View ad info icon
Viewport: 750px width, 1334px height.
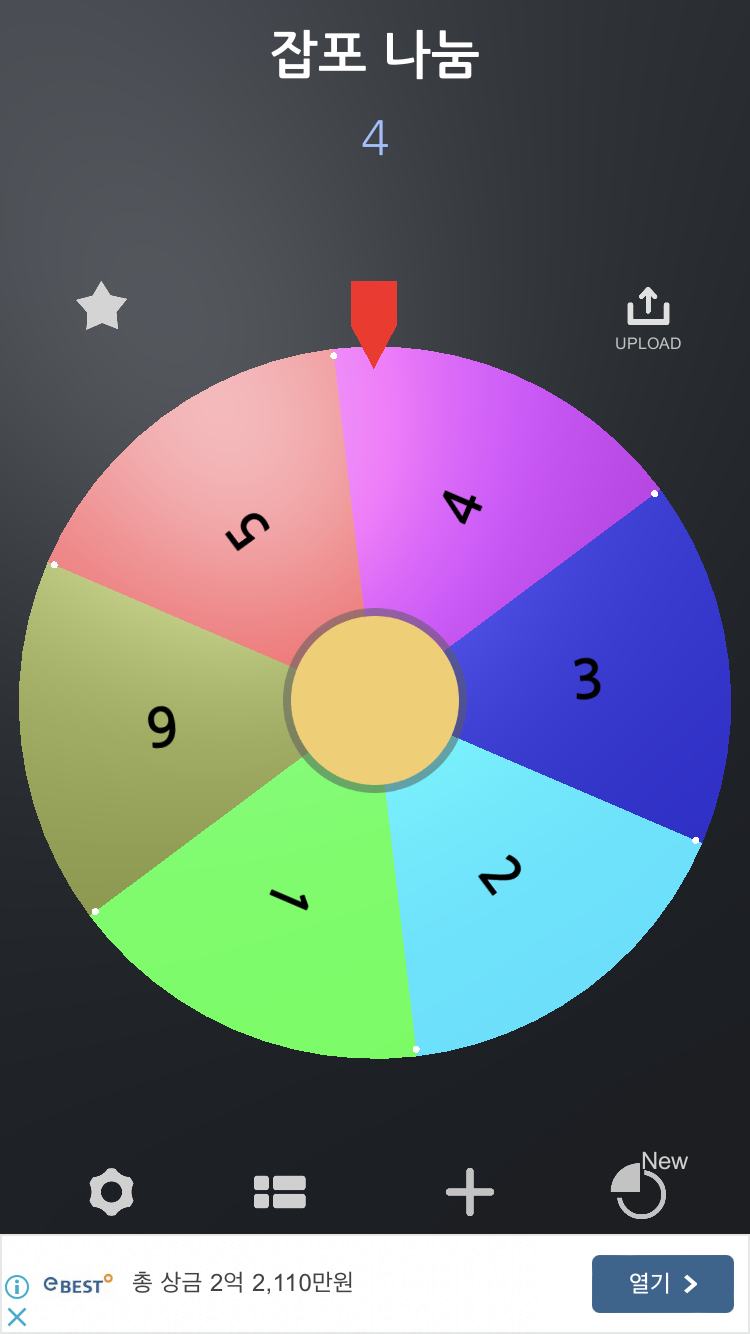tap(17, 1287)
